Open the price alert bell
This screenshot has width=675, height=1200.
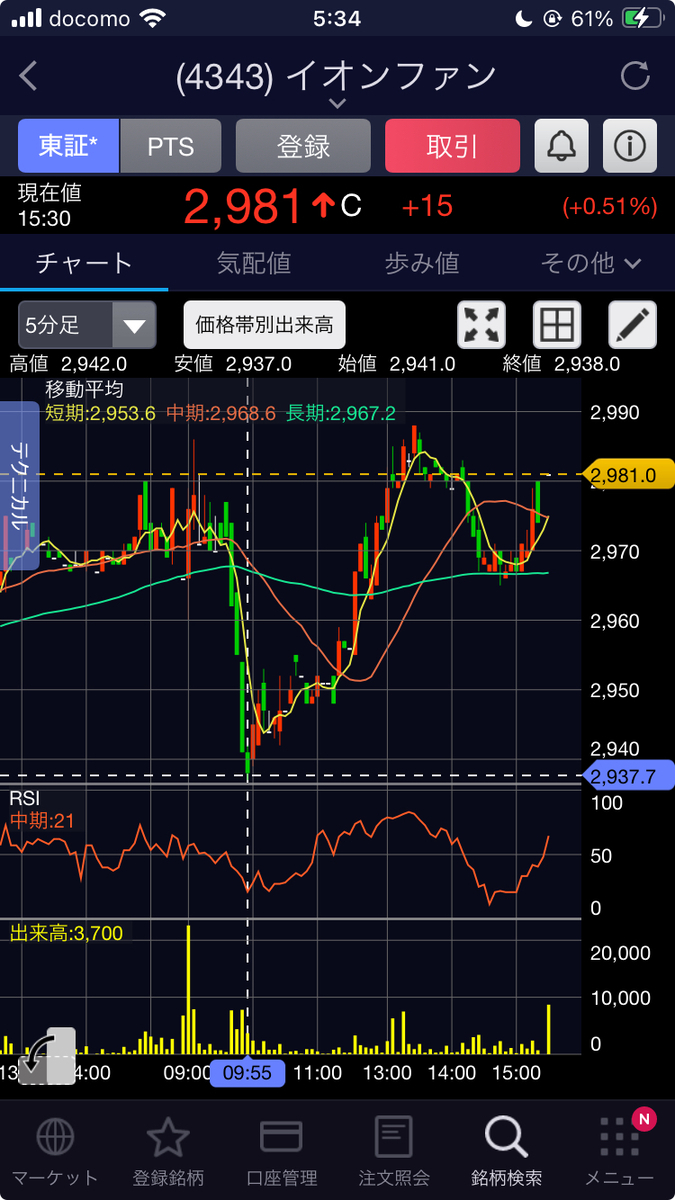tap(562, 146)
